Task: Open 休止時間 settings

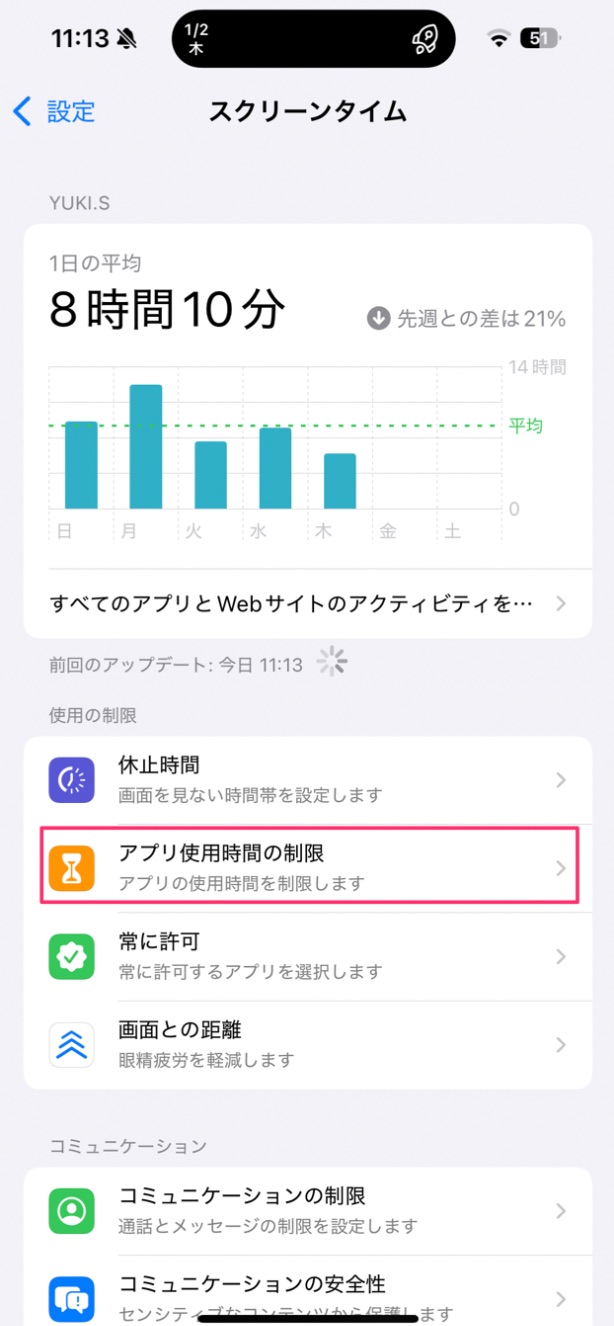Action: coord(307,780)
